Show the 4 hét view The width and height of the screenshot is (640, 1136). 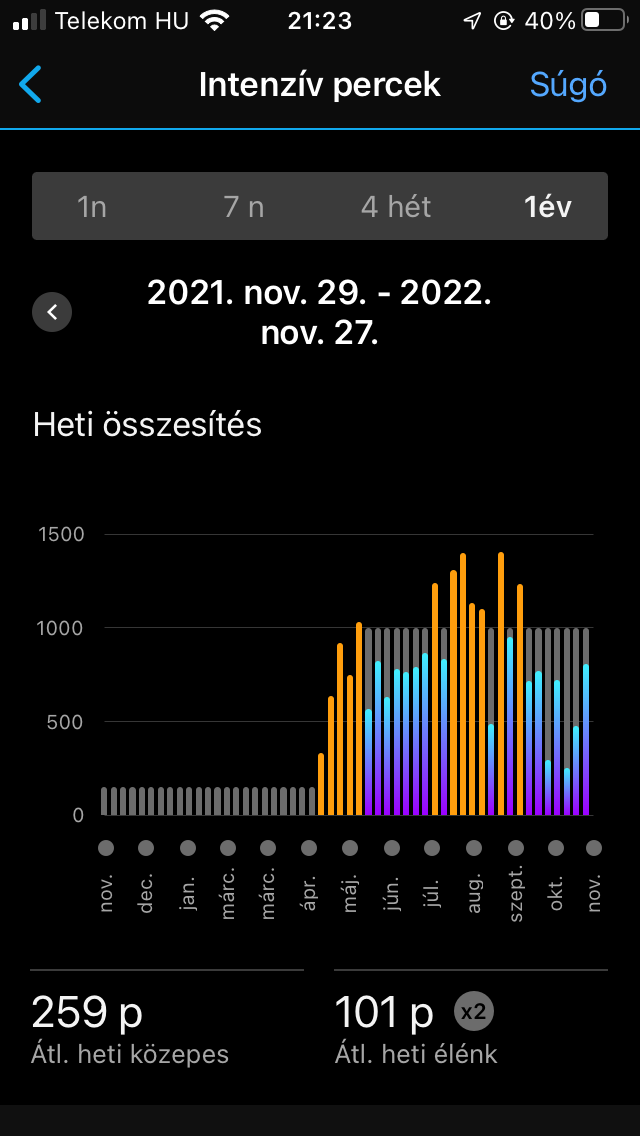click(396, 206)
